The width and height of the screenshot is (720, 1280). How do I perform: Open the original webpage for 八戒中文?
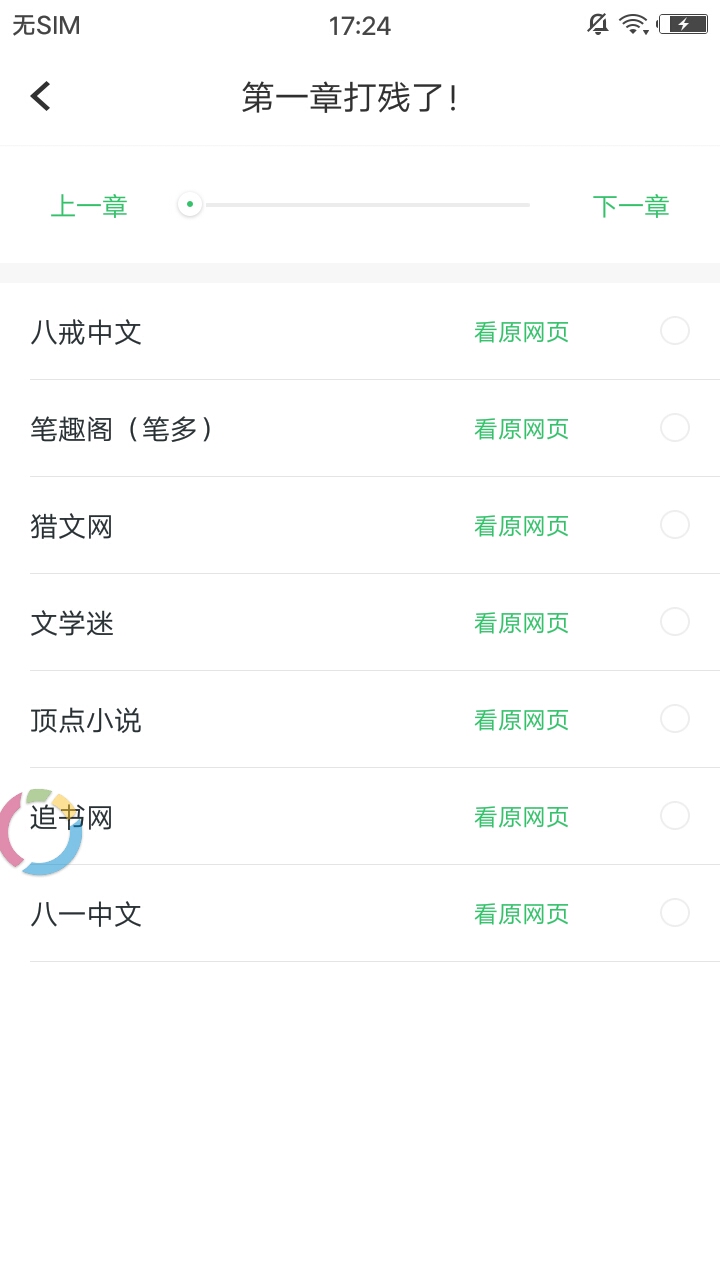(x=520, y=331)
